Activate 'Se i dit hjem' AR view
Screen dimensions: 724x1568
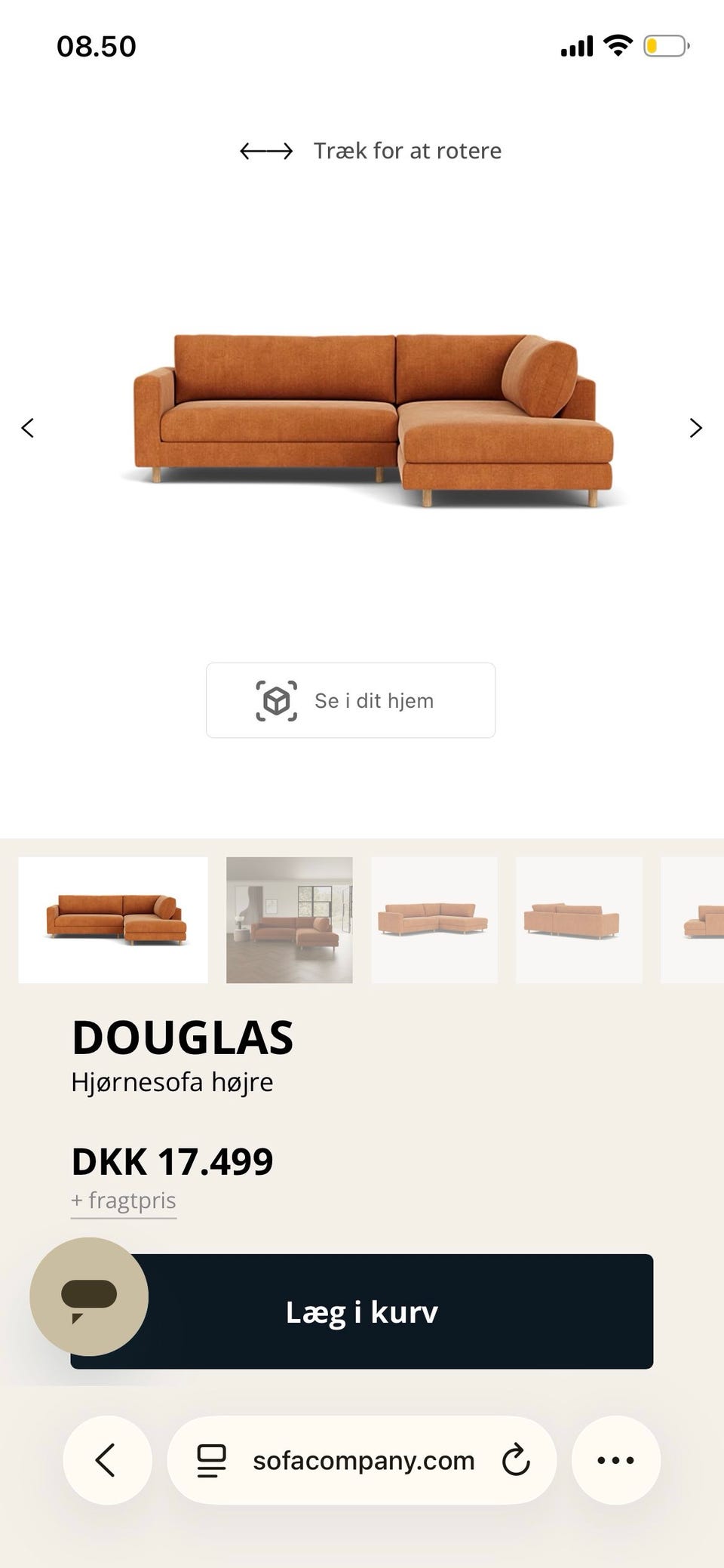coord(349,700)
